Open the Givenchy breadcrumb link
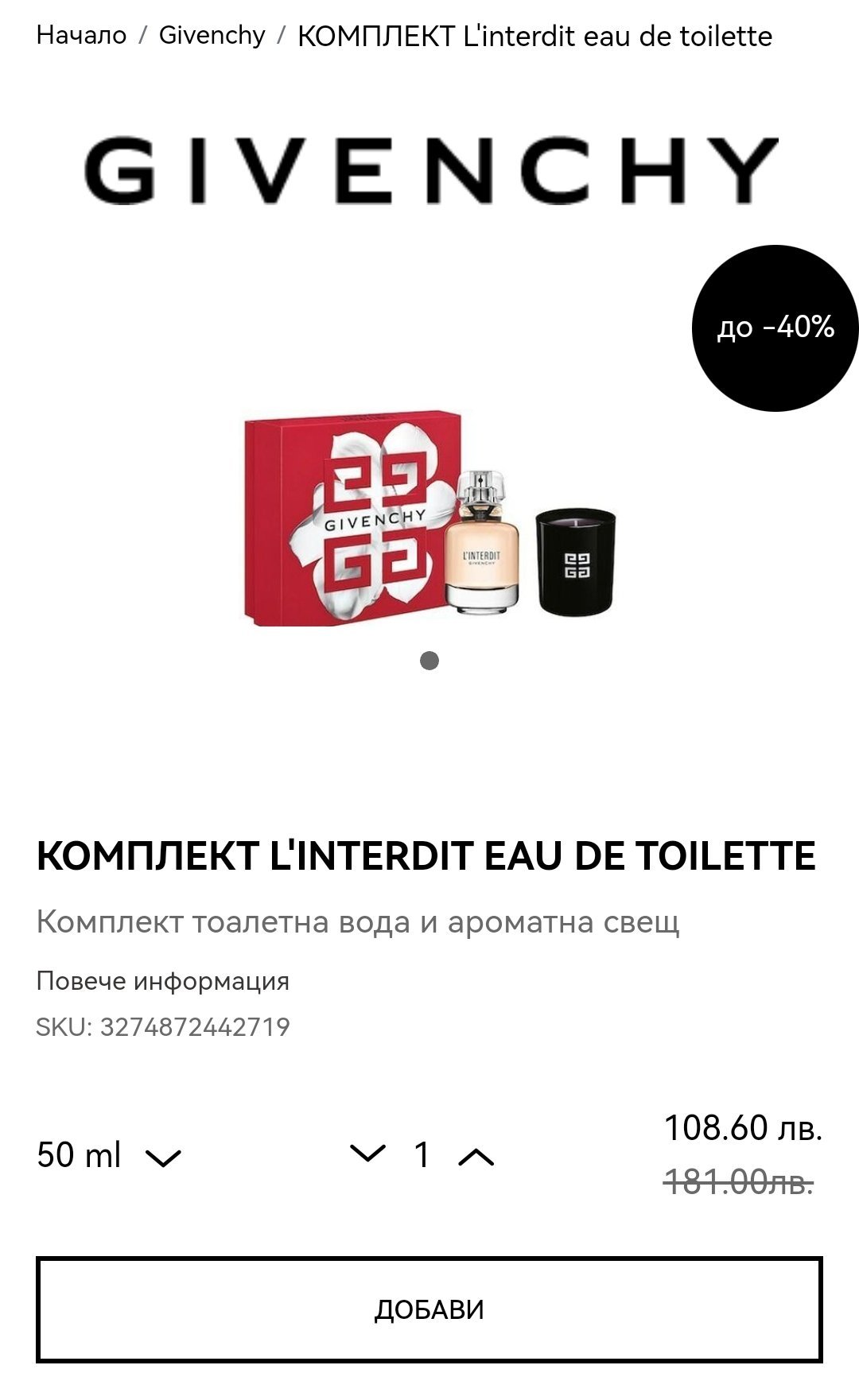The width and height of the screenshot is (859, 1400). (x=212, y=36)
